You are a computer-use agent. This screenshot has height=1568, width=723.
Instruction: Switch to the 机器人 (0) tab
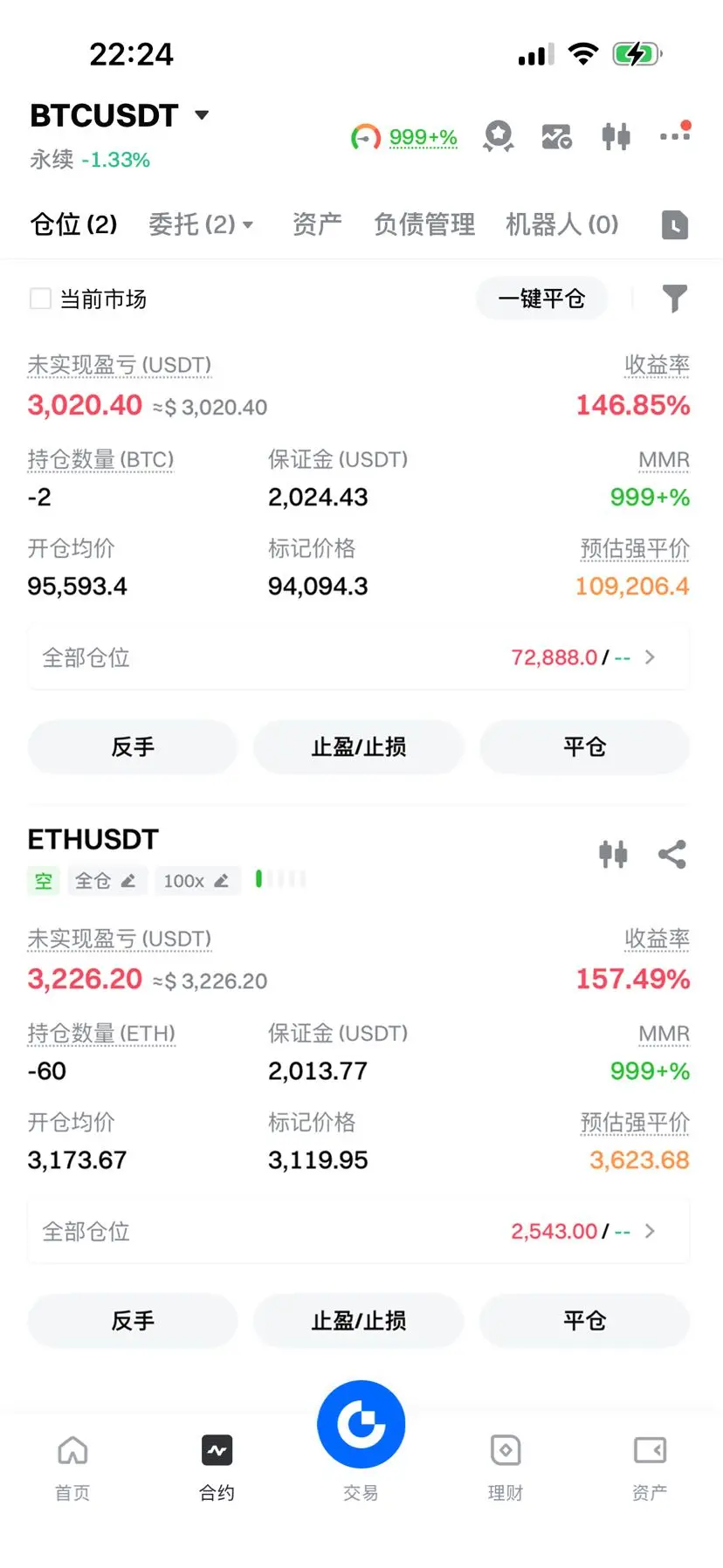coord(561,224)
